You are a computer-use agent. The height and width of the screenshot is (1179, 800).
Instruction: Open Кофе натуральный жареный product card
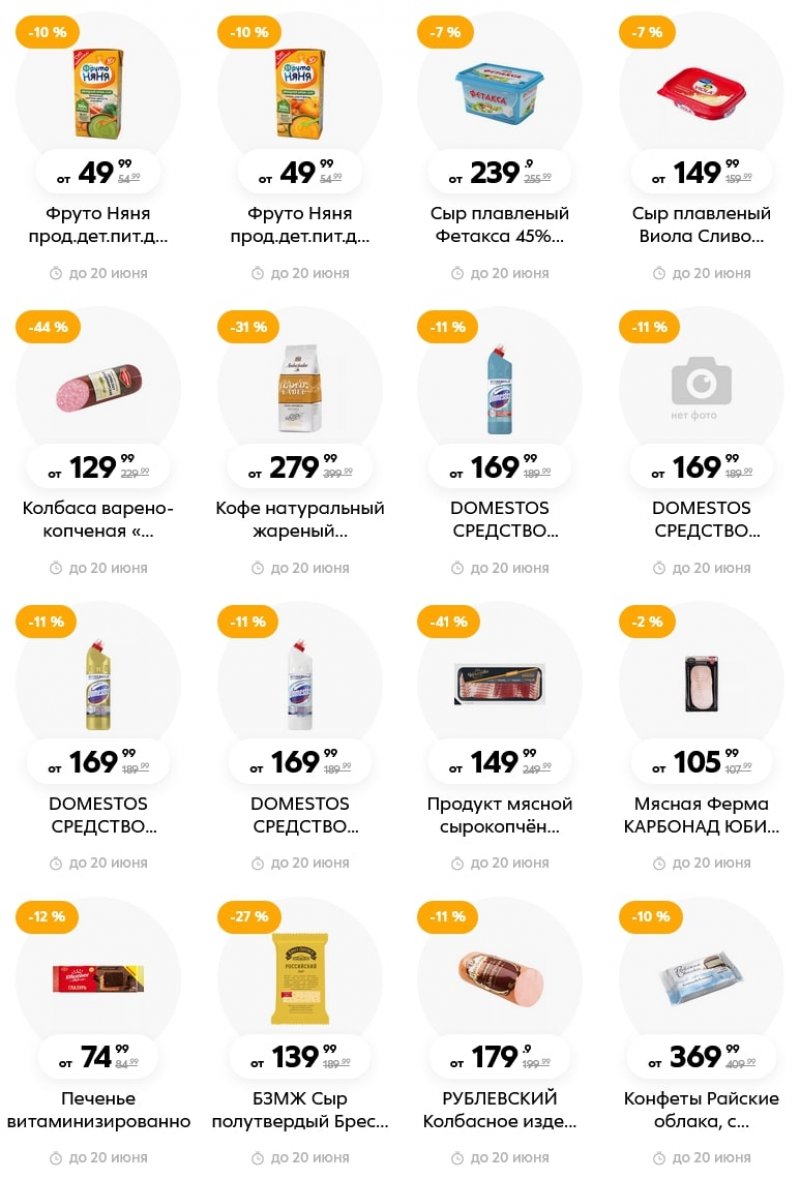coord(300,520)
